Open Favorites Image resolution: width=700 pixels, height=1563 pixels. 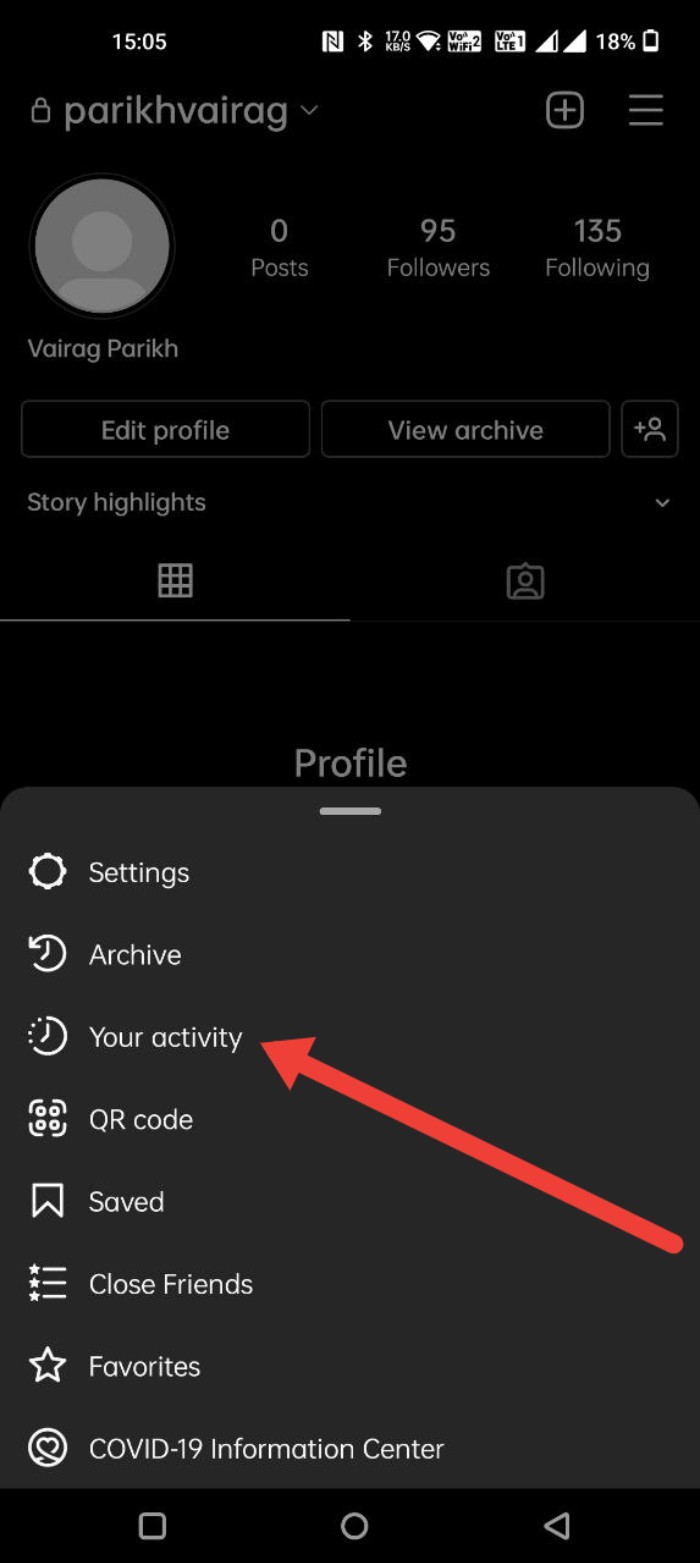(x=144, y=1366)
